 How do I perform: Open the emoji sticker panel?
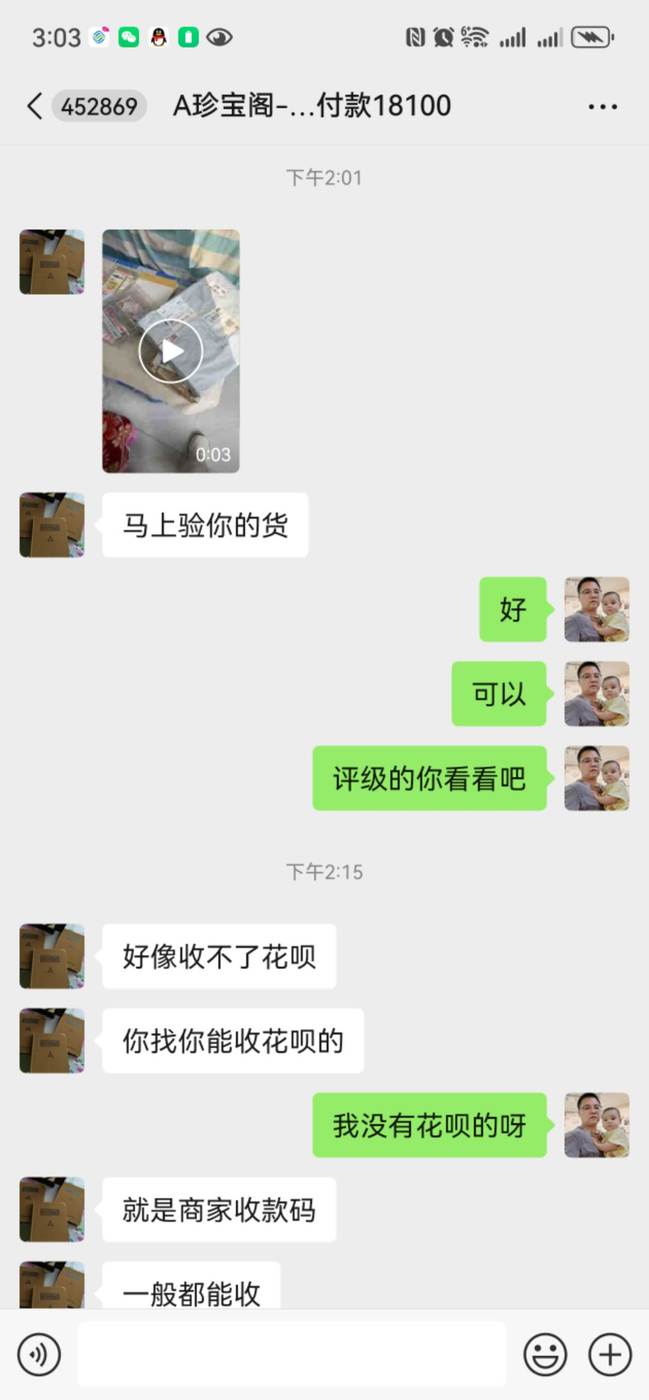click(545, 1355)
